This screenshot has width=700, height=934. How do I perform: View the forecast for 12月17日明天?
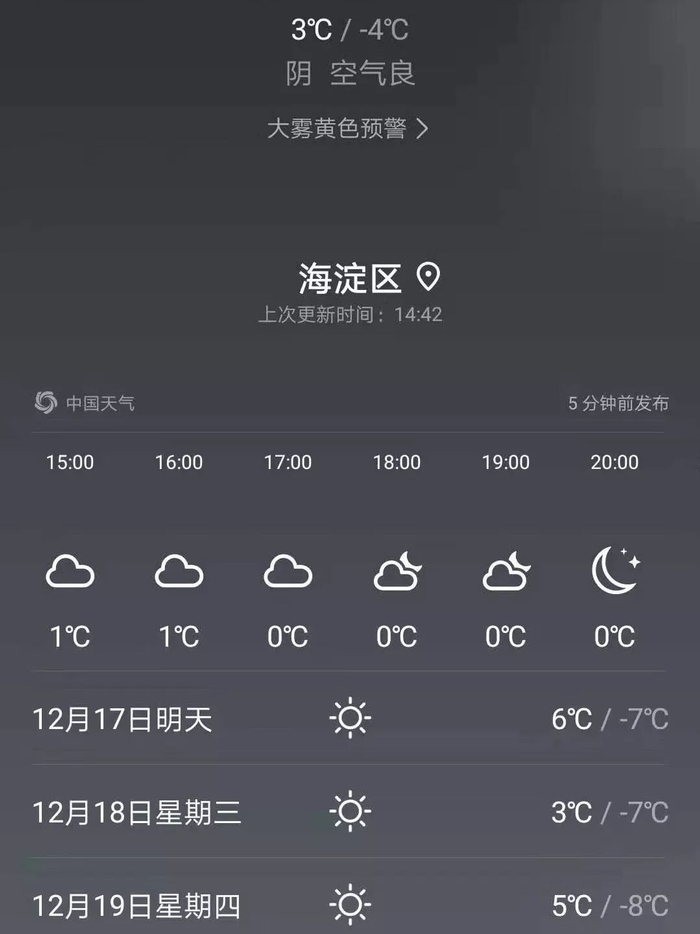[x=348, y=718]
